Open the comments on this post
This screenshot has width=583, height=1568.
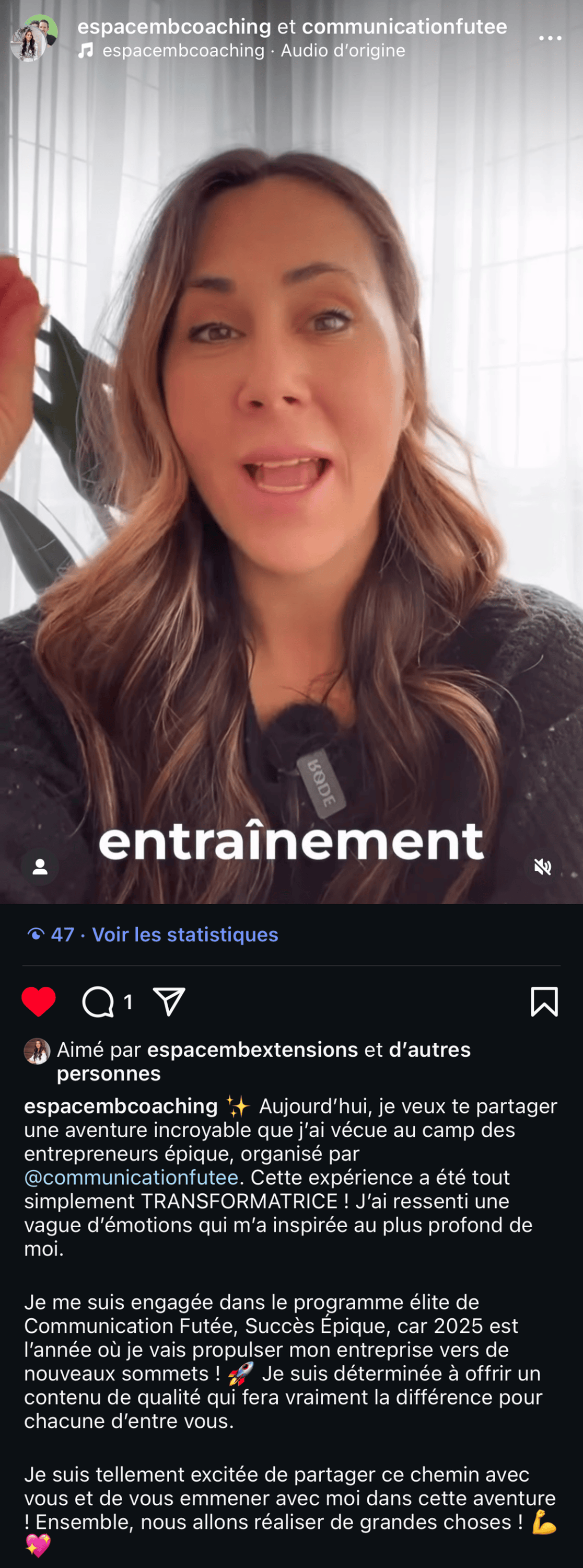[99, 1001]
